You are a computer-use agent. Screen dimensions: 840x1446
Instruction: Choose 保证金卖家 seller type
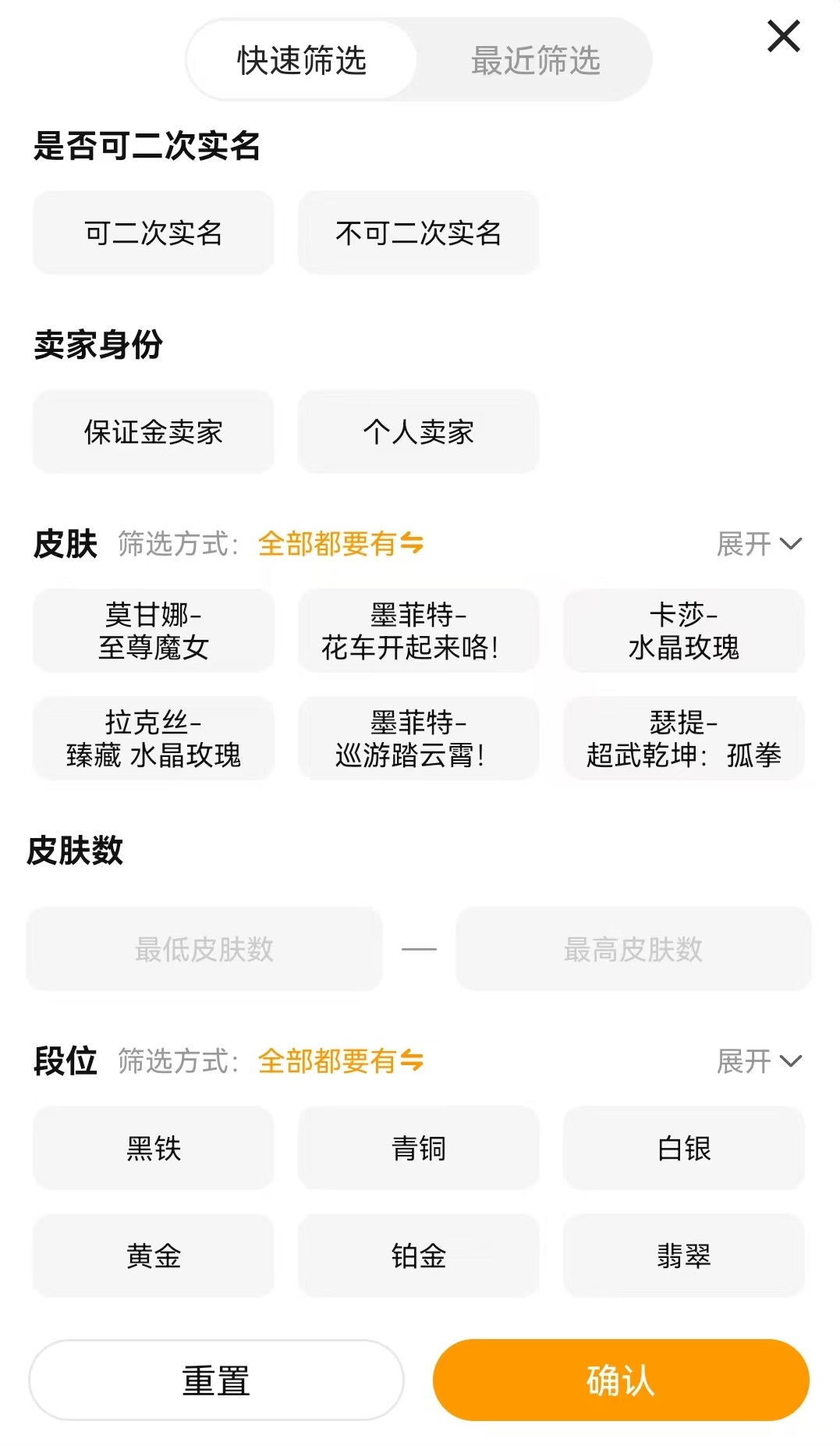click(x=154, y=432)
